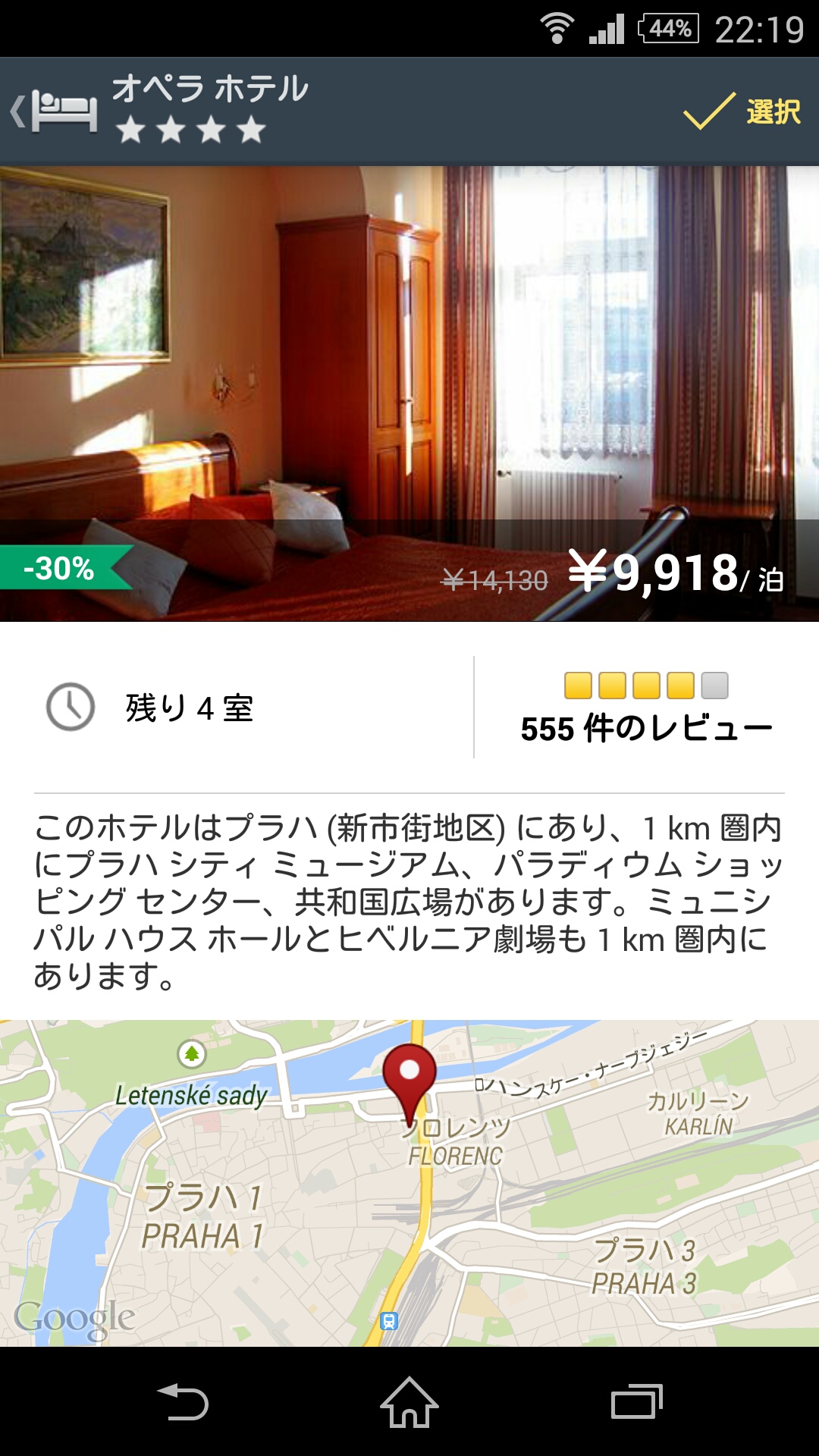Open the hotel location map

[409, 1183]
